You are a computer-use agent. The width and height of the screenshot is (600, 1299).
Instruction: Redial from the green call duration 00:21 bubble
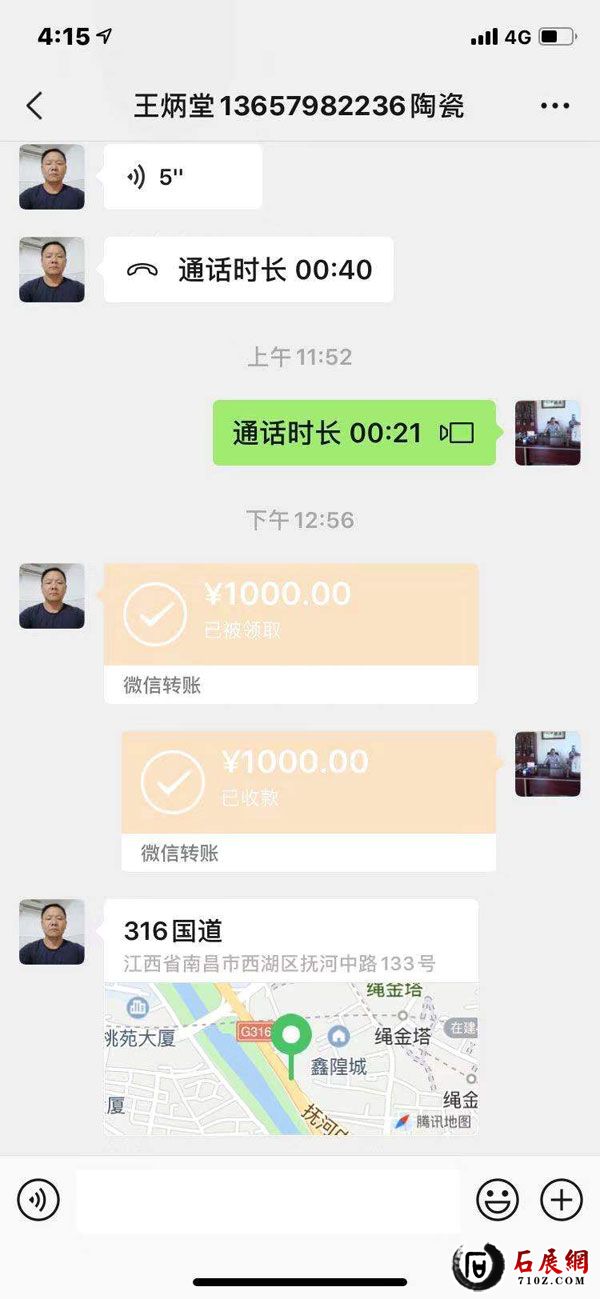coord(353,433)
